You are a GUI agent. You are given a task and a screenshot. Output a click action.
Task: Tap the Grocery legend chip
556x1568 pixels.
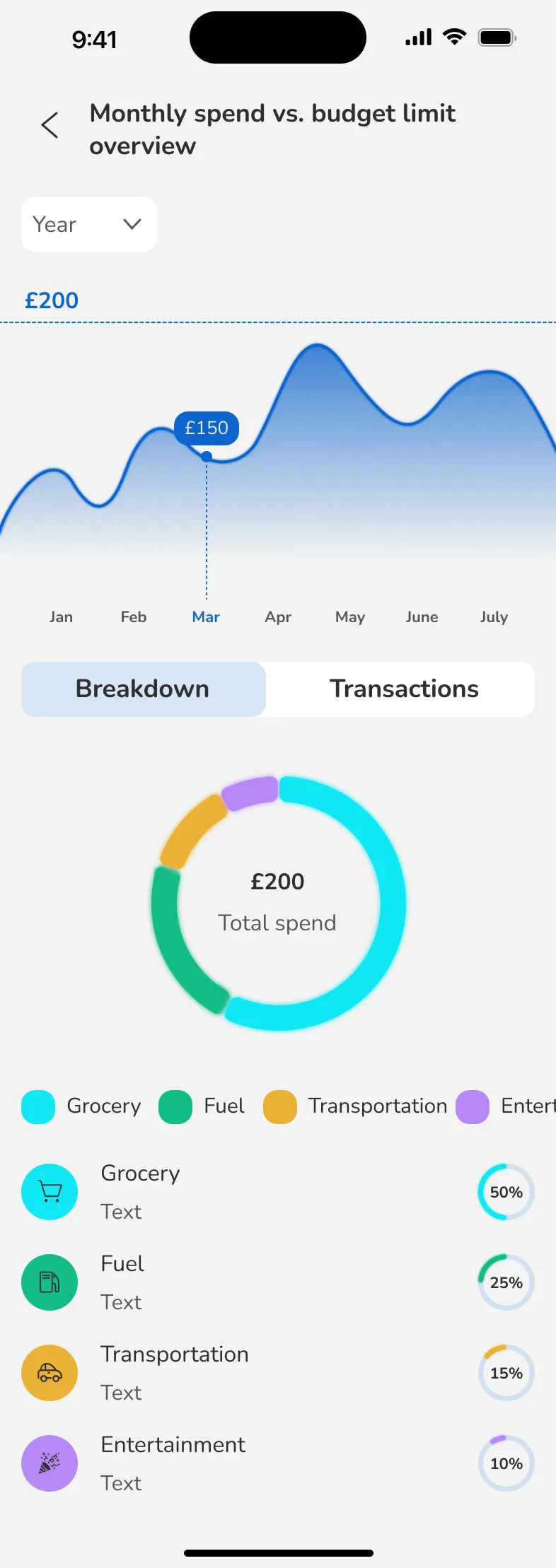(81, 1106)
